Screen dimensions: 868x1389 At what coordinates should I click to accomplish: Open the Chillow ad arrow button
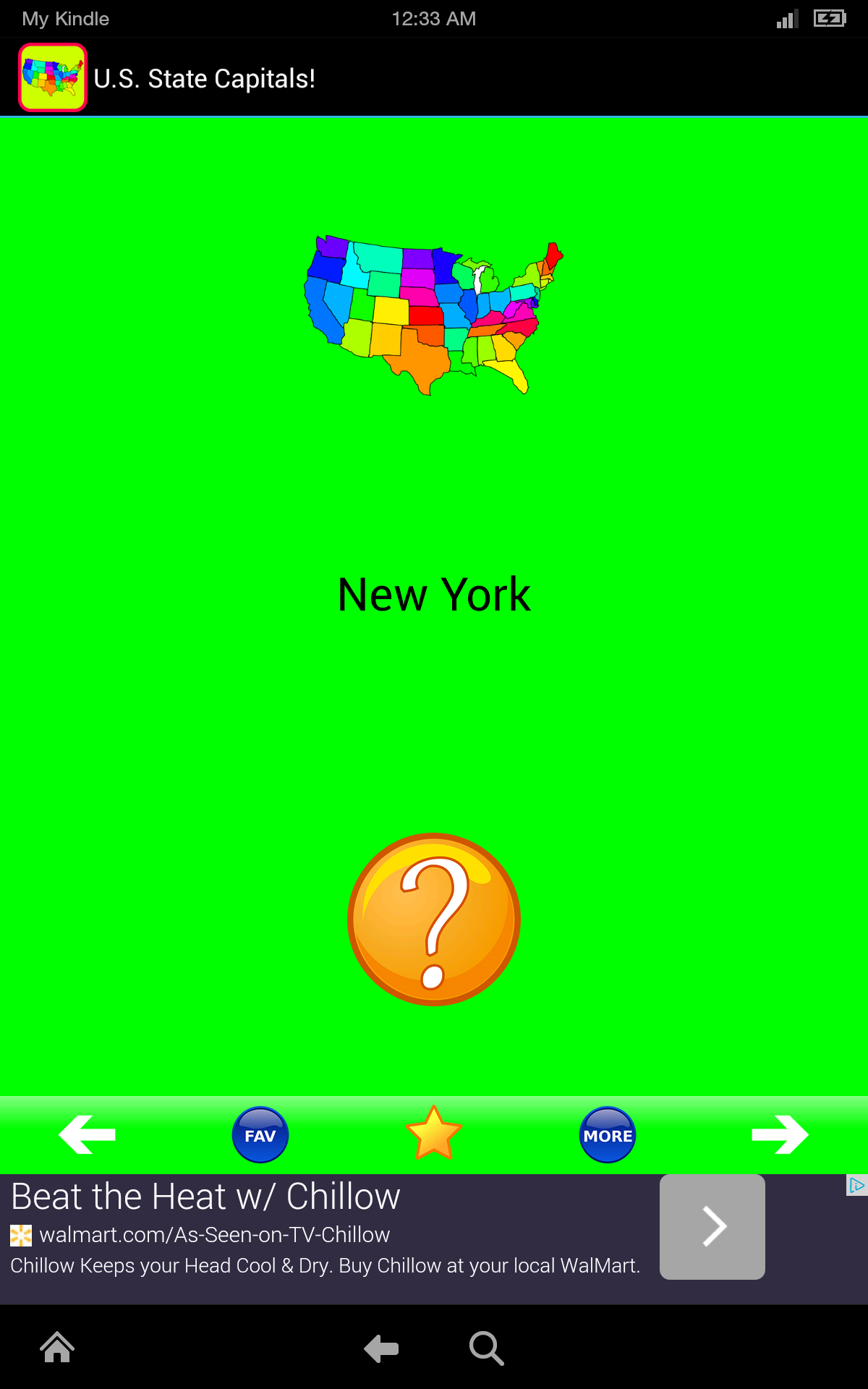point(712,1227)
